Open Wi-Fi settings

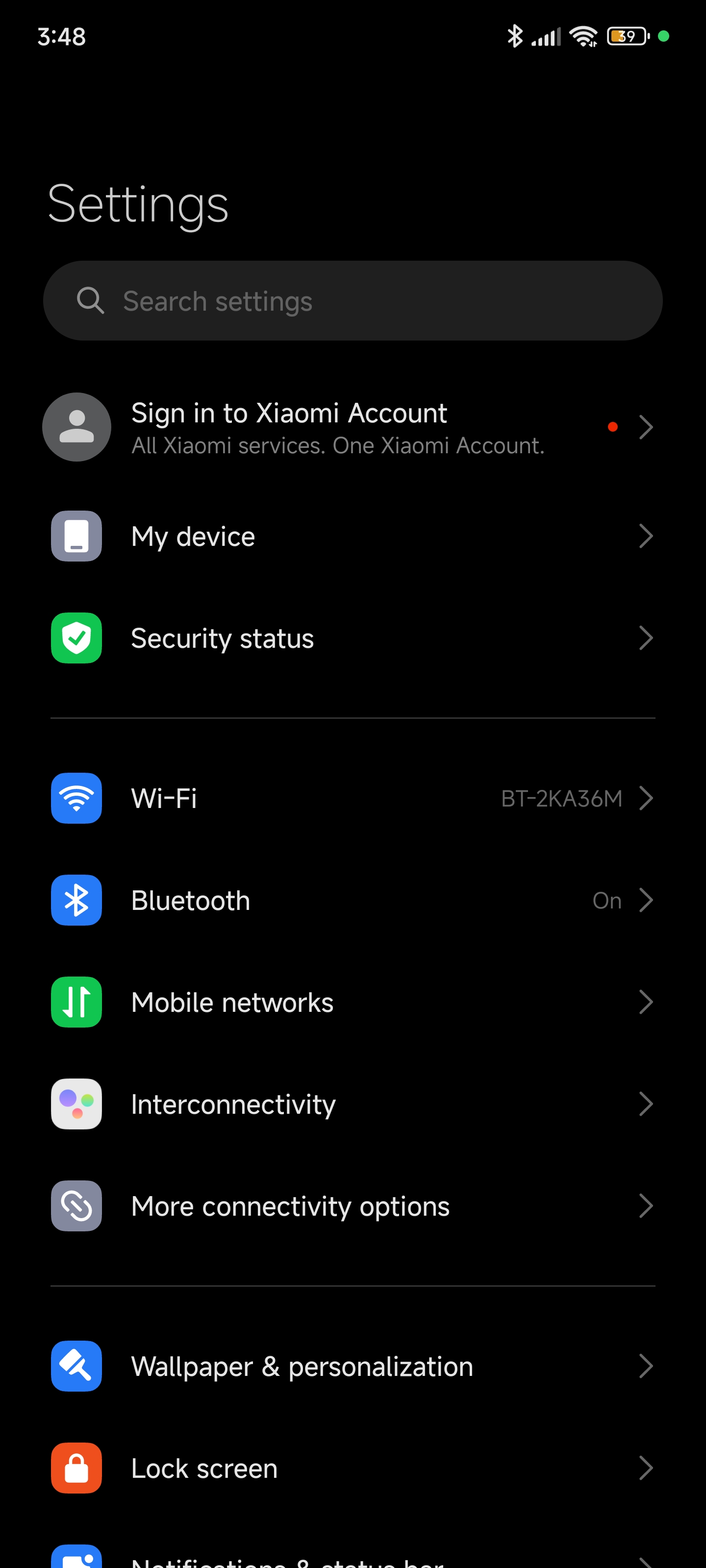tap(352, 798)
